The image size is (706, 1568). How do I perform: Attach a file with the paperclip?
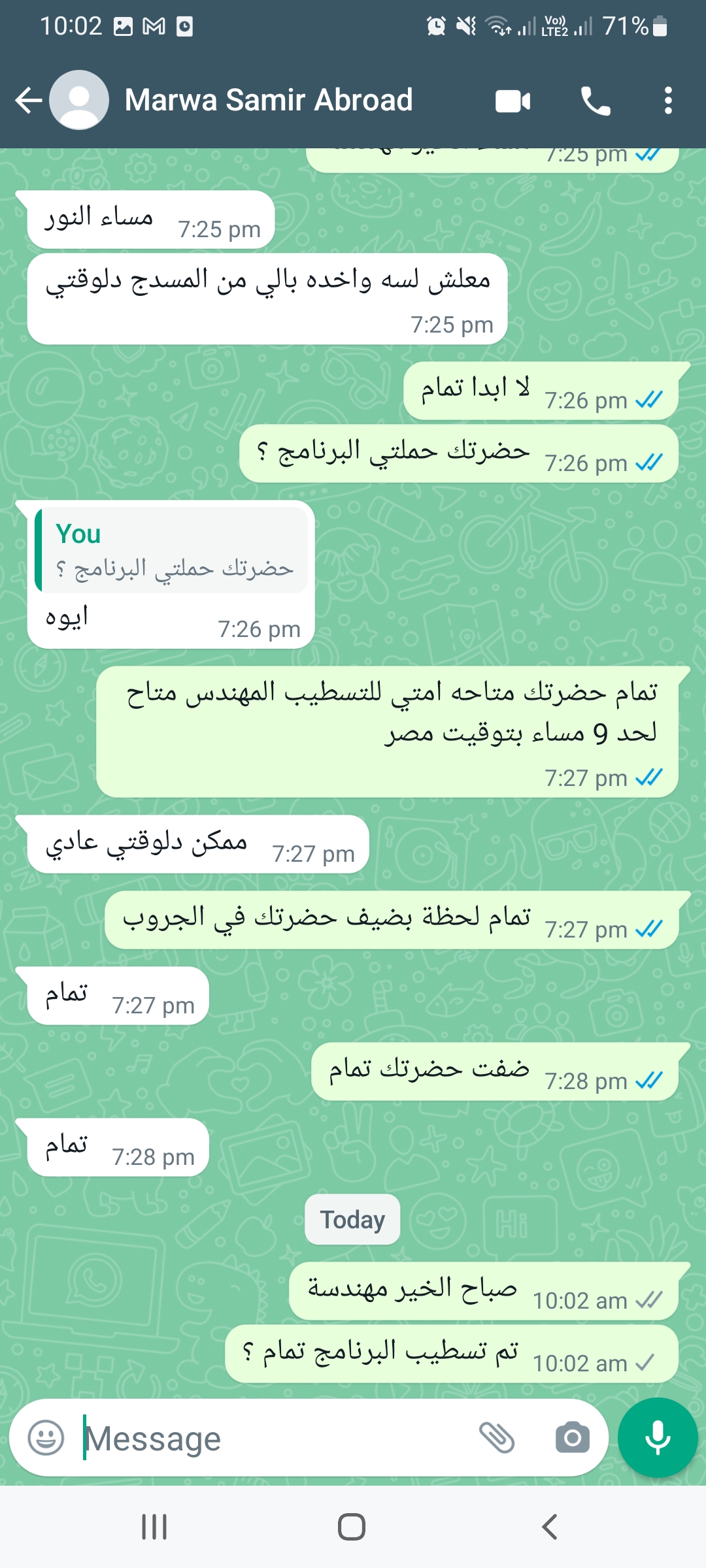pyautogui.click(x=497, y=1438)
